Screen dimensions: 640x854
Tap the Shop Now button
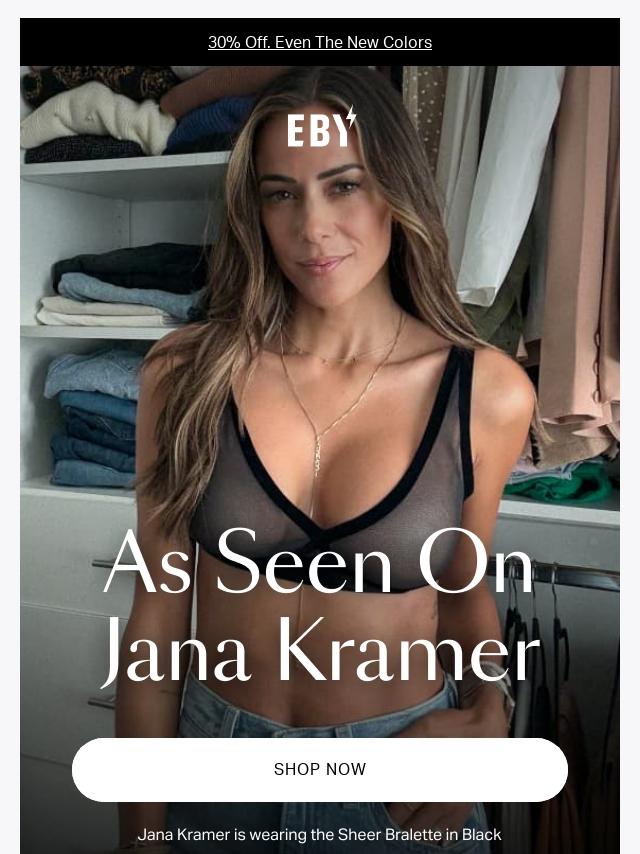(x=320, y=769)
